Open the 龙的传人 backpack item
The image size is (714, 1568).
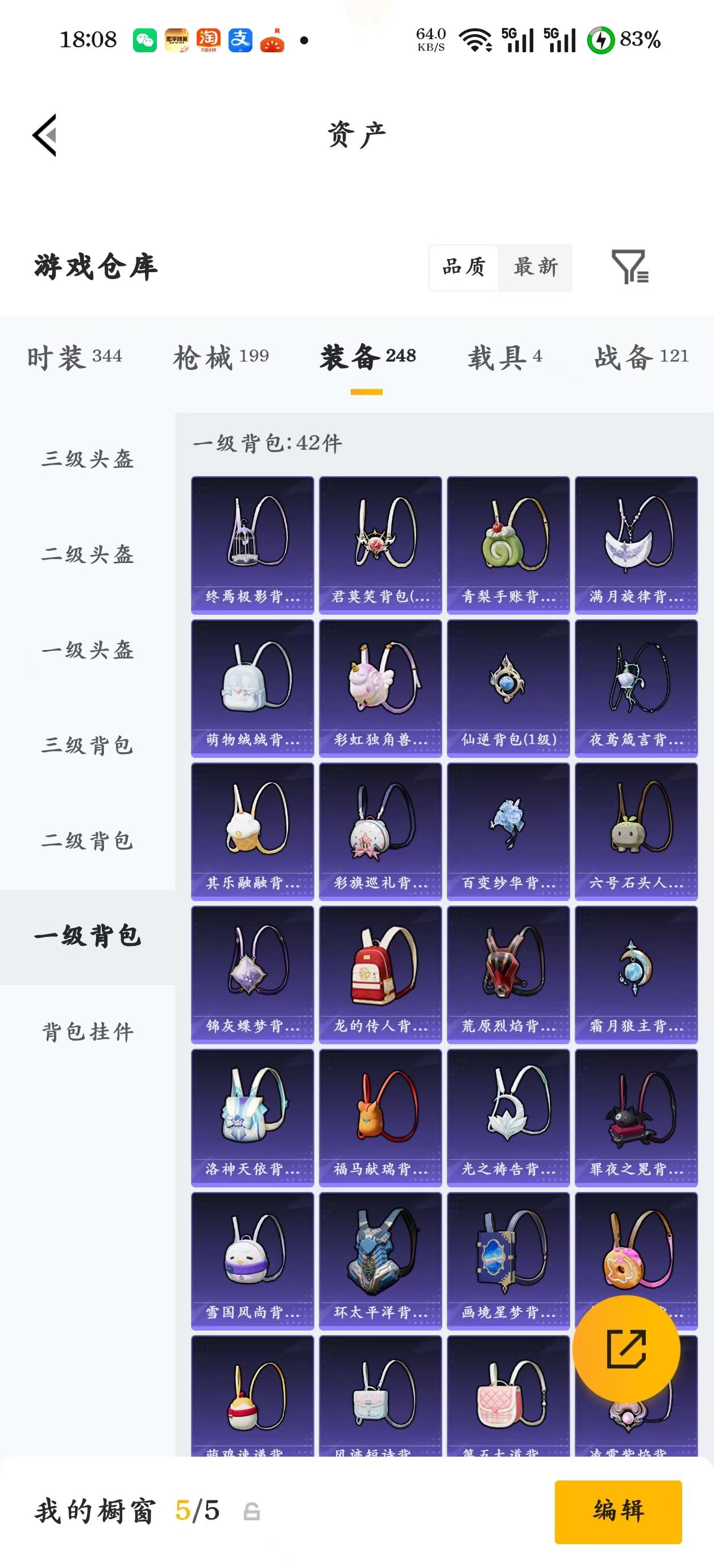[381, 974]
